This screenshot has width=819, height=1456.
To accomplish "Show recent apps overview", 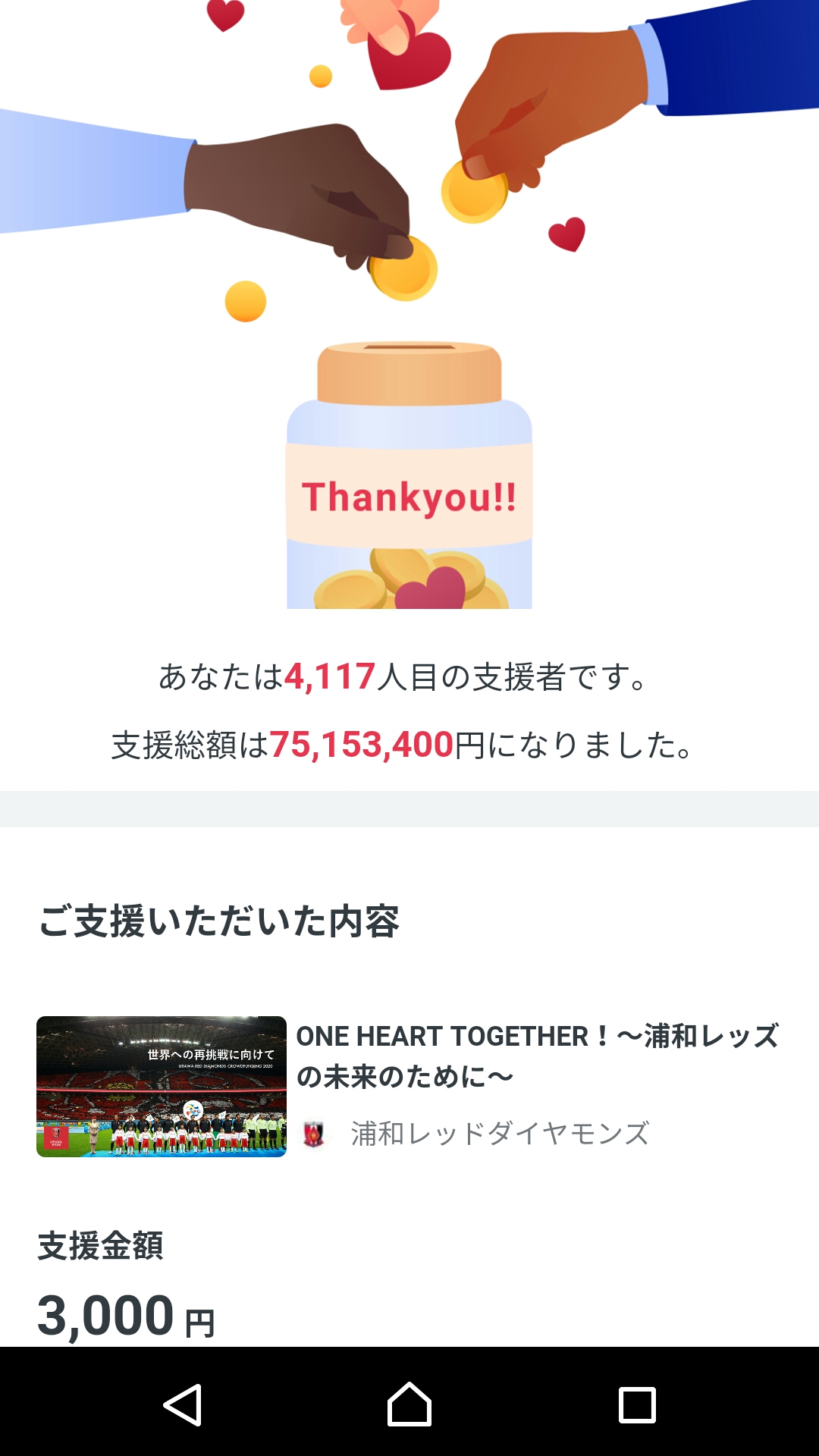I will click(637, 1404).
